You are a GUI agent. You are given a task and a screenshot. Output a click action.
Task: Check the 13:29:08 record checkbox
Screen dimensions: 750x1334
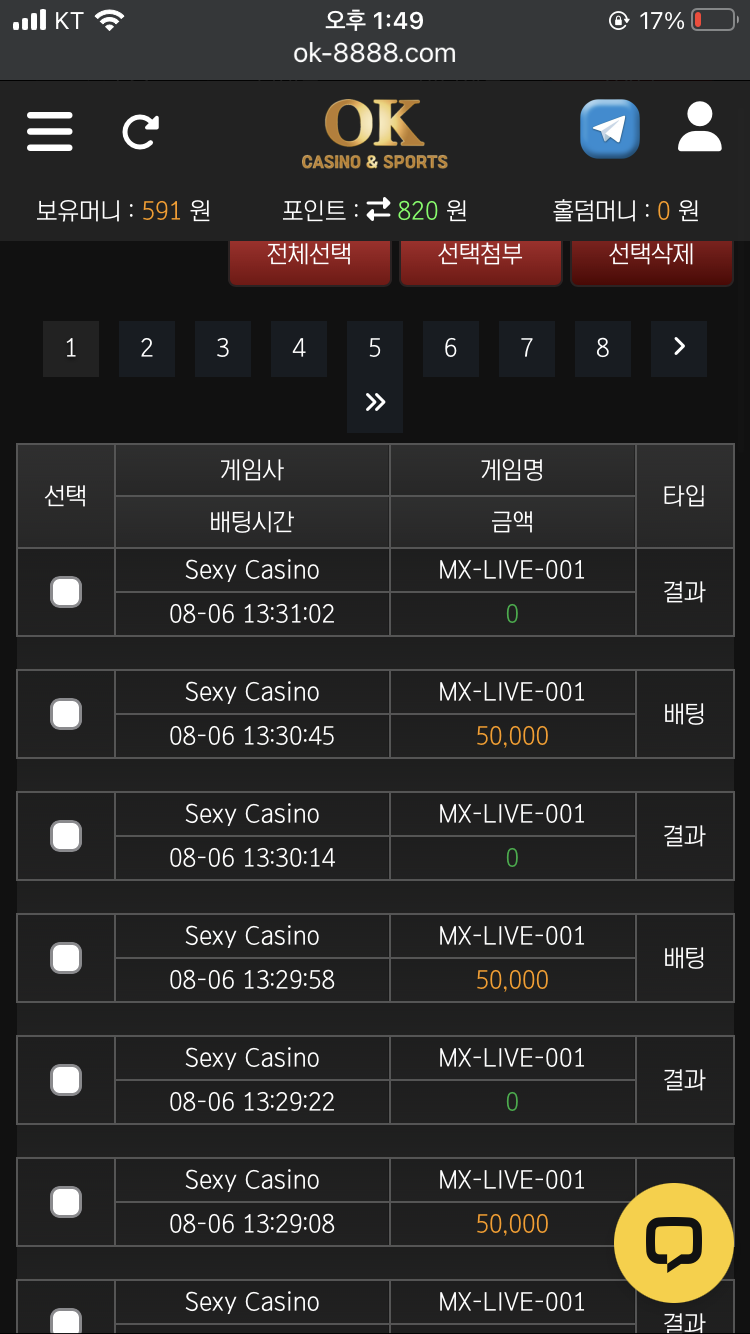click(66, 1202)
